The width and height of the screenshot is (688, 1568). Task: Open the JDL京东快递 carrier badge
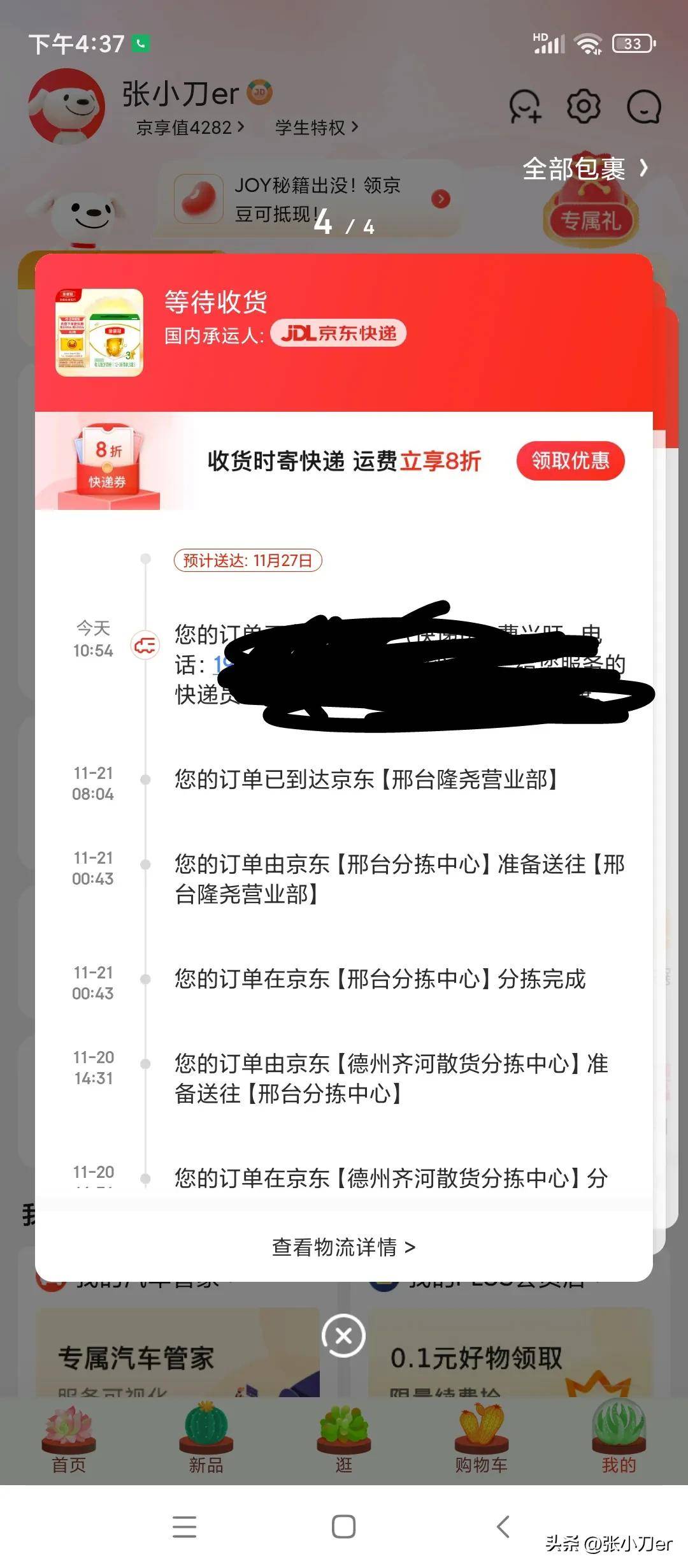(x=338, y=333)
